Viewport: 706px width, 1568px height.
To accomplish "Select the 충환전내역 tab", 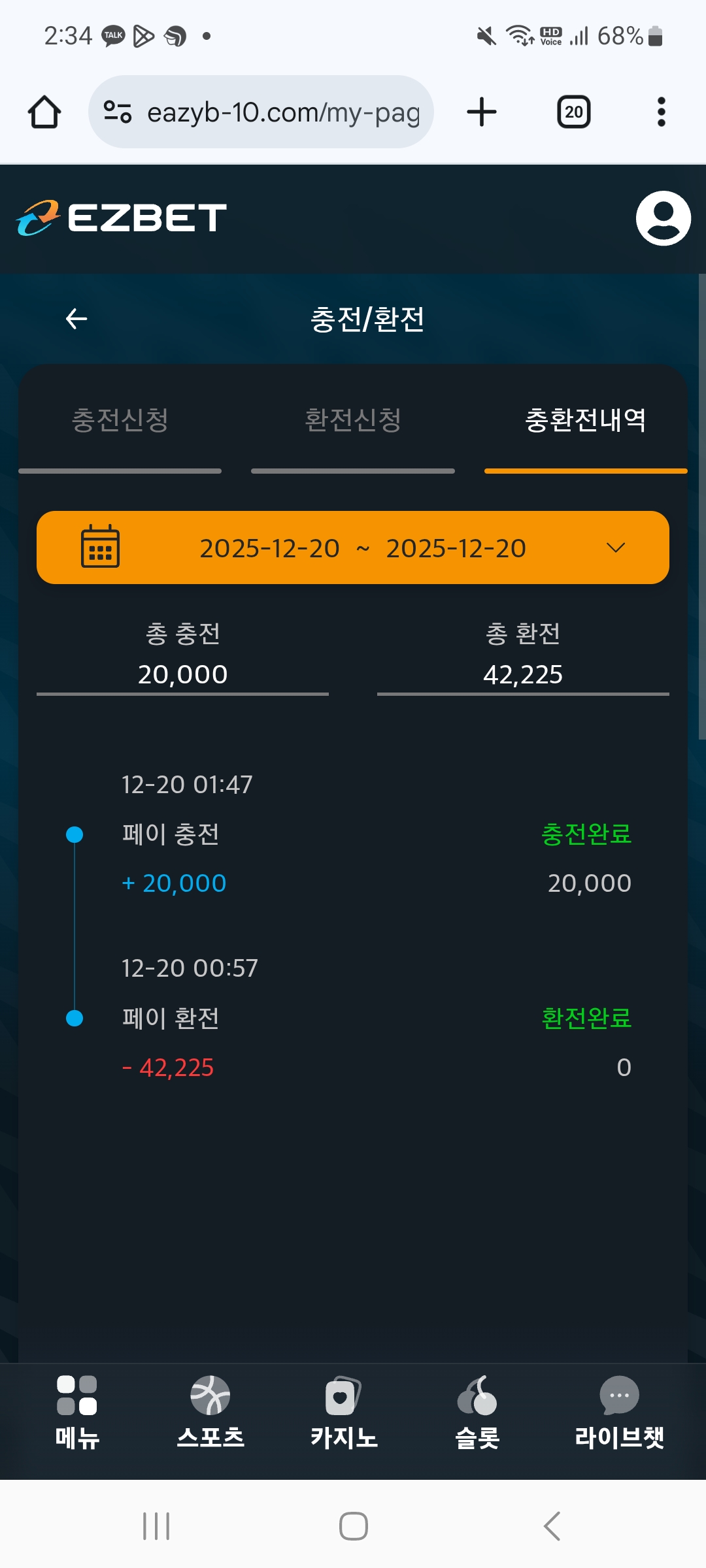I will click(585, 421).
